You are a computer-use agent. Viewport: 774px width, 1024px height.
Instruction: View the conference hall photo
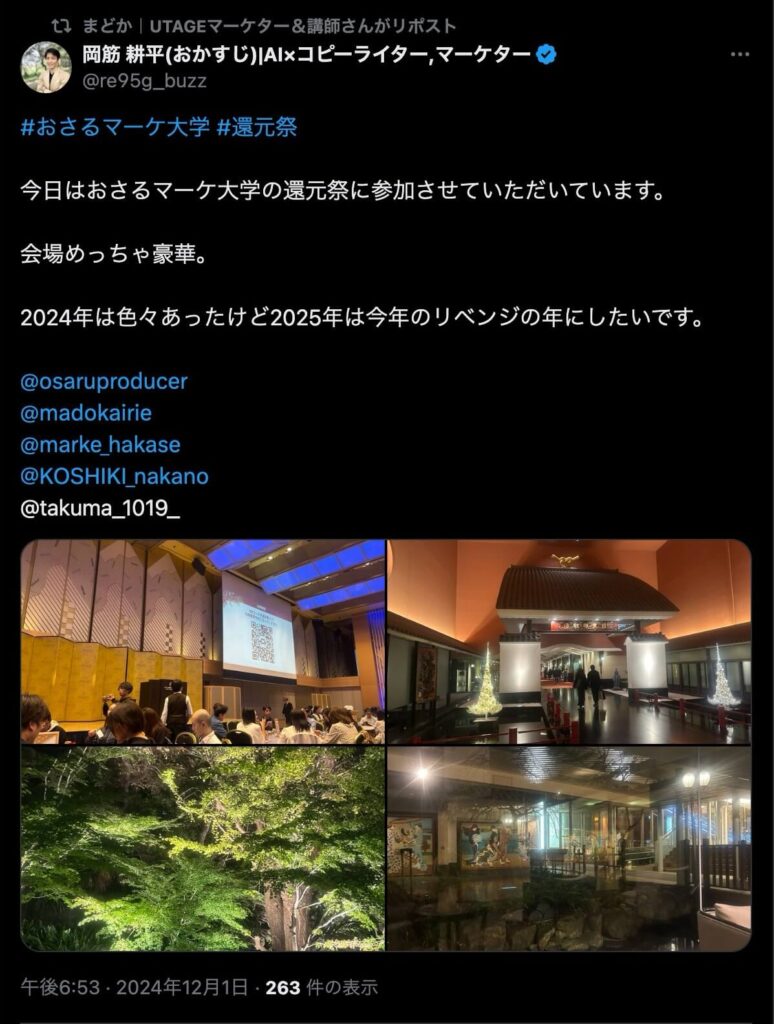pyautogui.click(x=203, y=642)
